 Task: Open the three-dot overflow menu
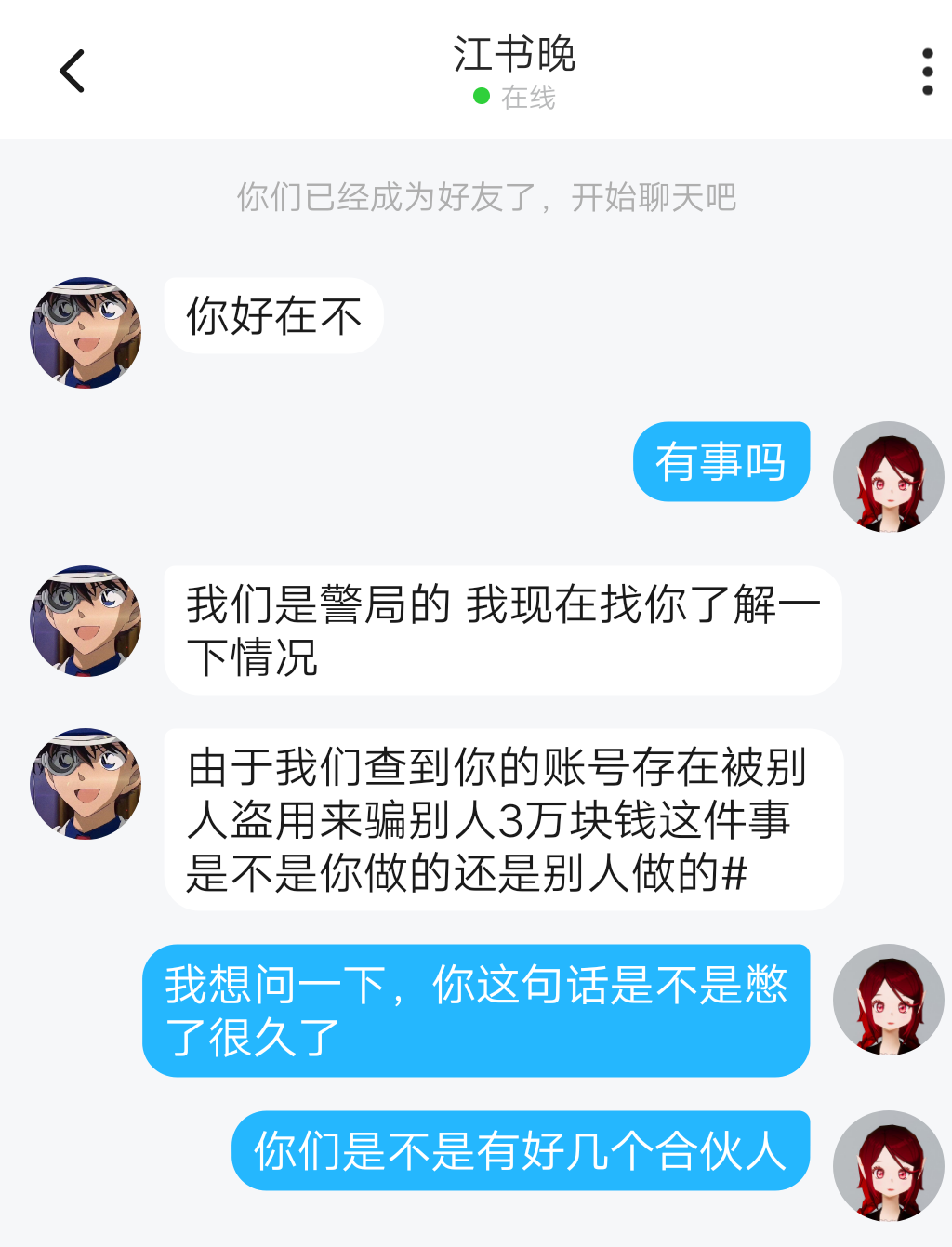[927, 71]
